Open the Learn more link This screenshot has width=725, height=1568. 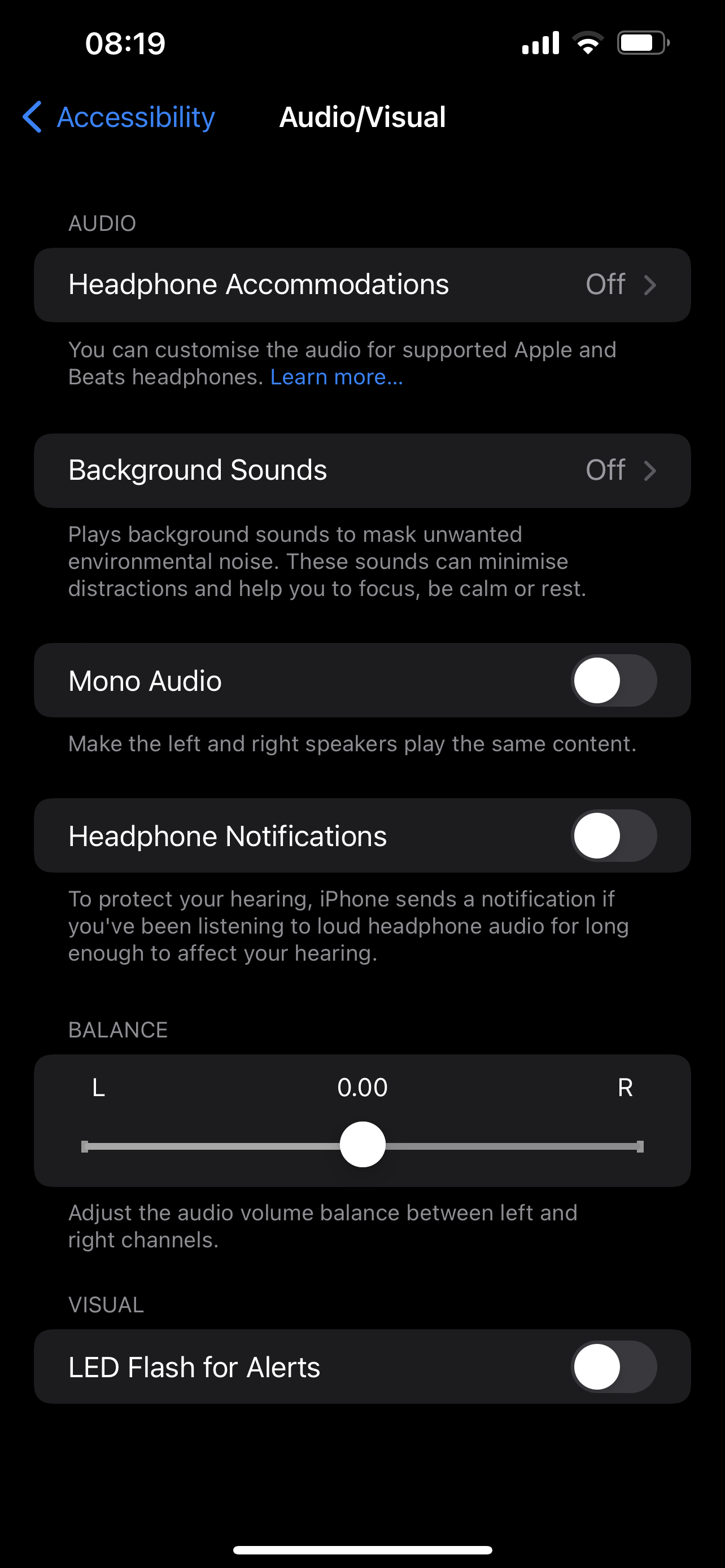click(337, 378)
